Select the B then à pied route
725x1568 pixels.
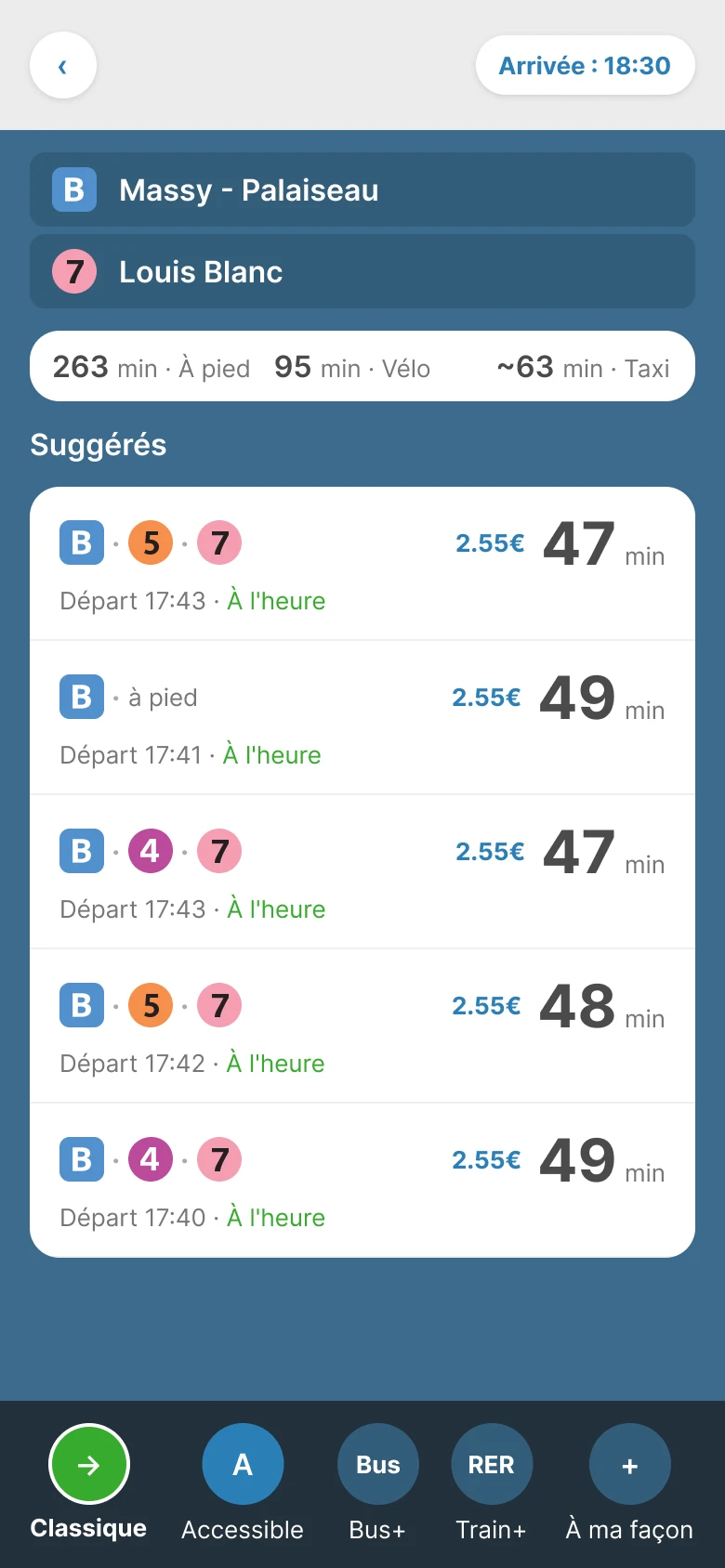tap(362, 717)
